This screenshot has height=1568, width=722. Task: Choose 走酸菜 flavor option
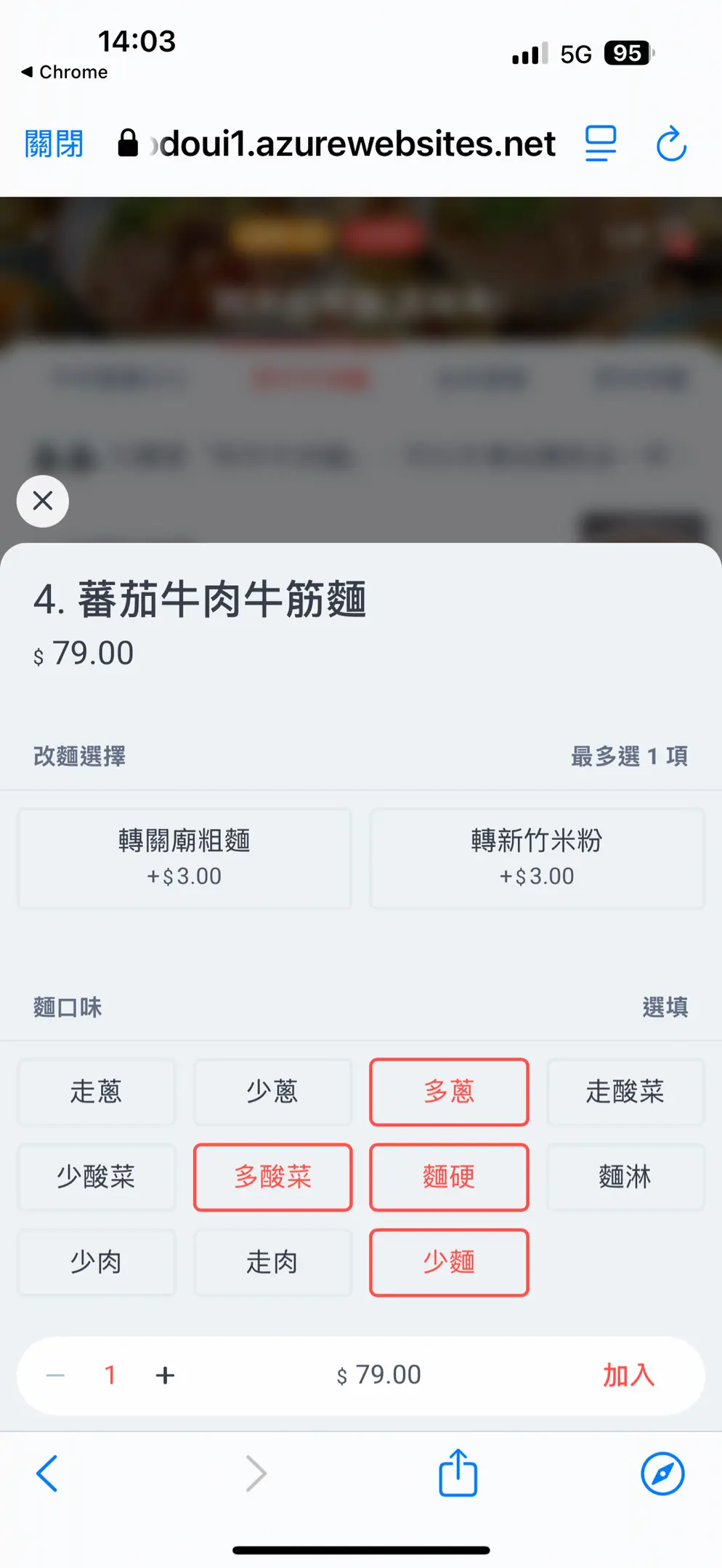coord(625,1092)
